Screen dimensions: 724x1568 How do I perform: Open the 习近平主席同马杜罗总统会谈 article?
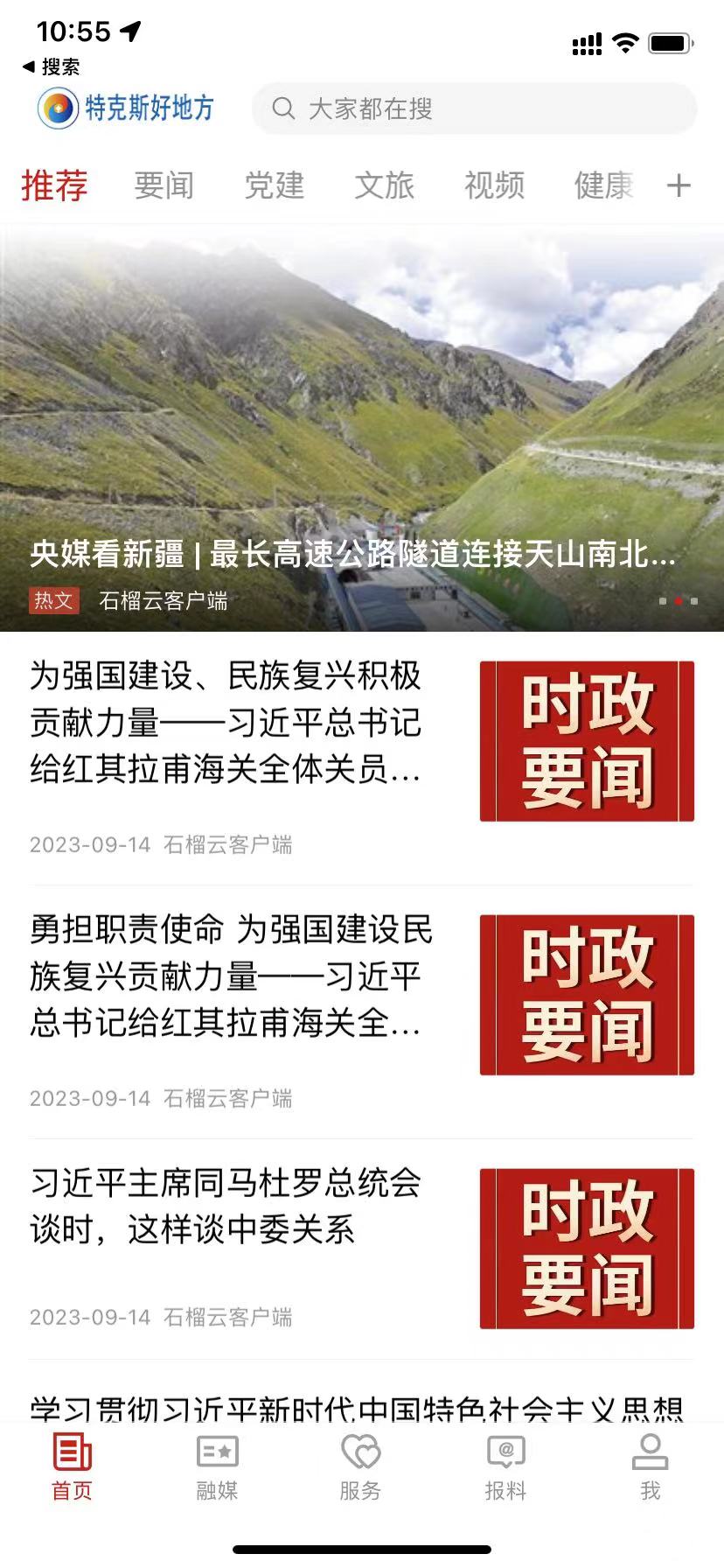pos(227,1207)
